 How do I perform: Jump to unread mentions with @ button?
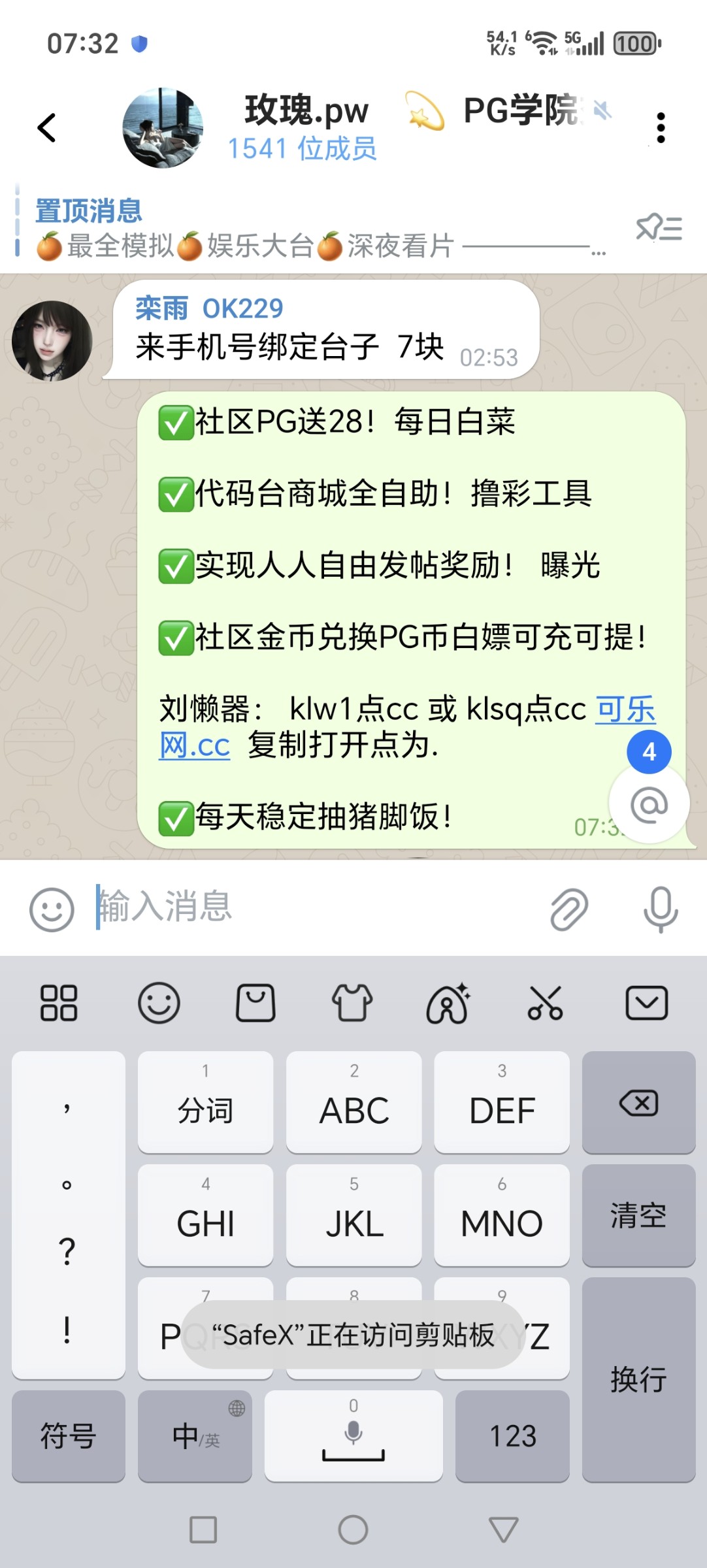649,805
